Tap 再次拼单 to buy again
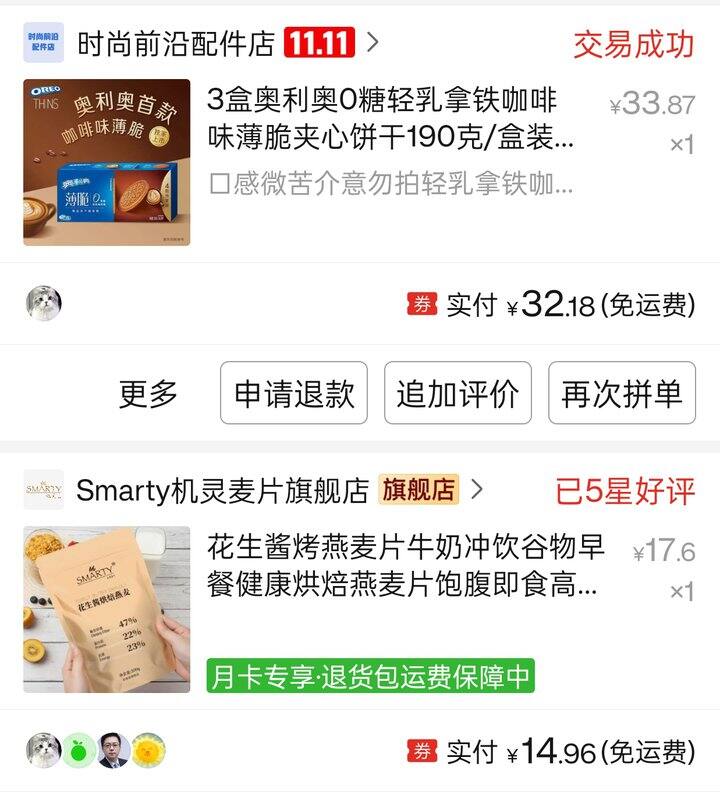 tap(622, 393)
